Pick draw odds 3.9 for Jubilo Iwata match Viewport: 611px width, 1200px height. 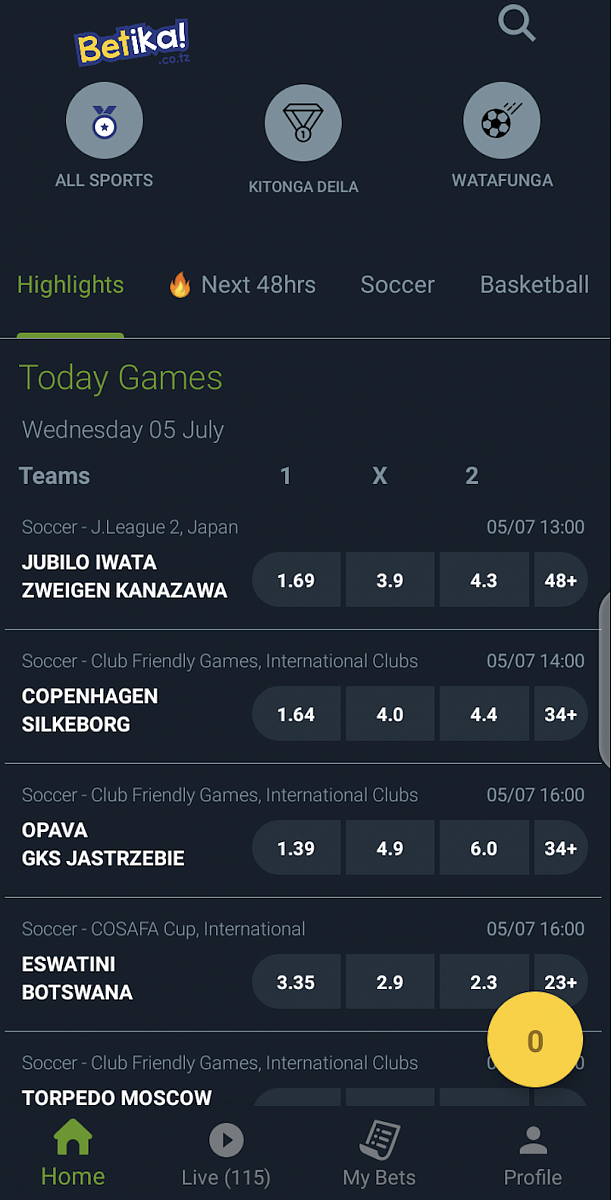tap(390, 580)
